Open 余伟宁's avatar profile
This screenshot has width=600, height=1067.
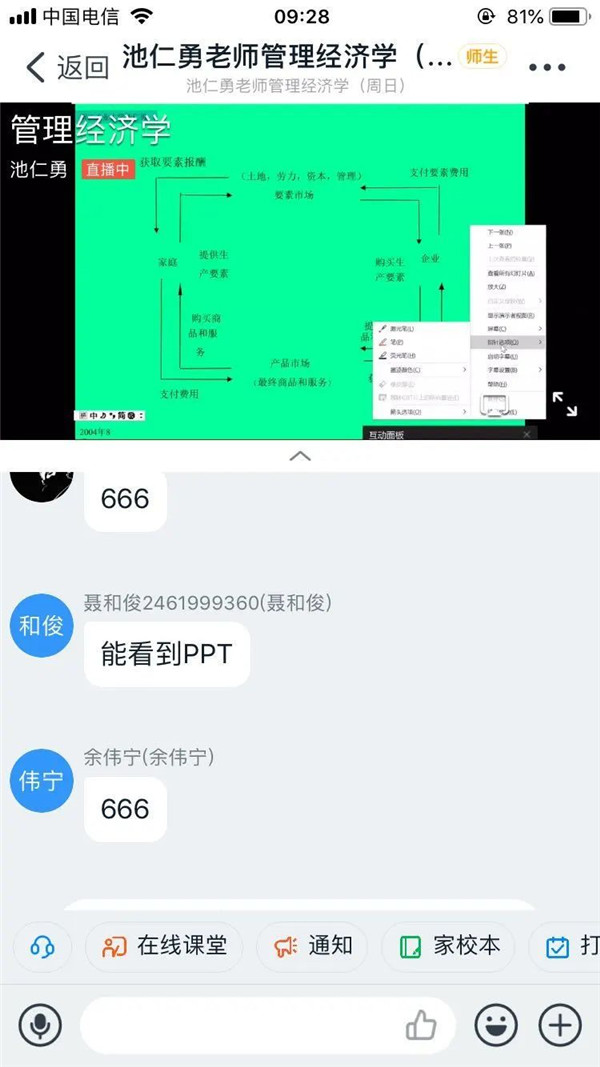pyautogui.click(x=41, y=781)
